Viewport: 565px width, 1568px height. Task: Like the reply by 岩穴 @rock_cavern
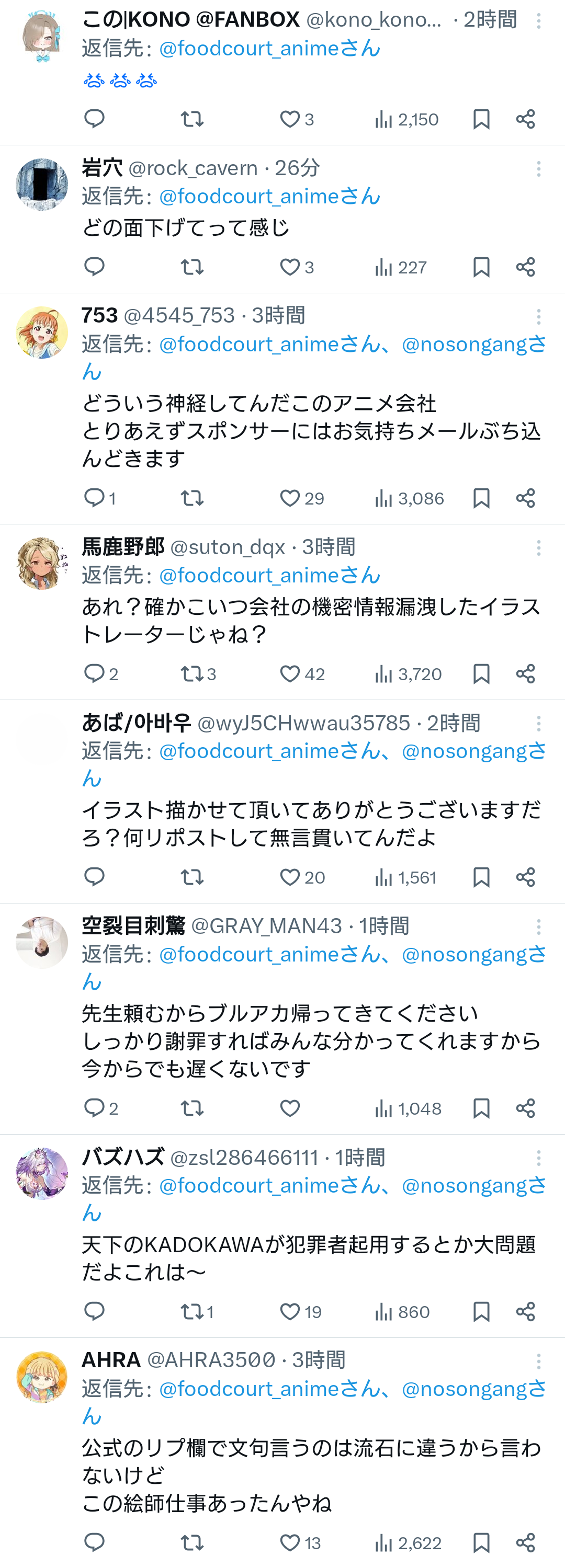click(x=290, y=267)
